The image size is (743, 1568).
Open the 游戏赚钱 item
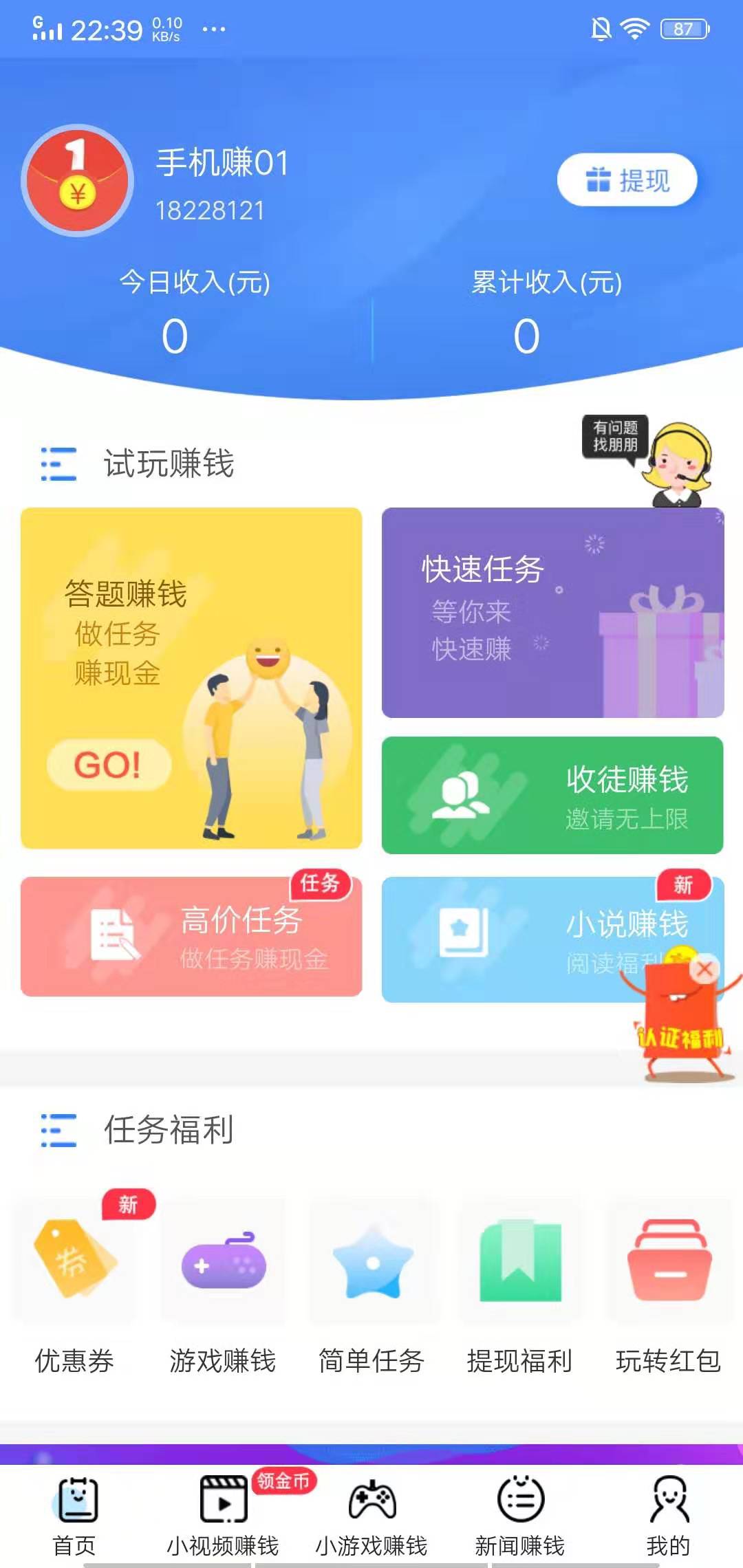point(223,1286)
